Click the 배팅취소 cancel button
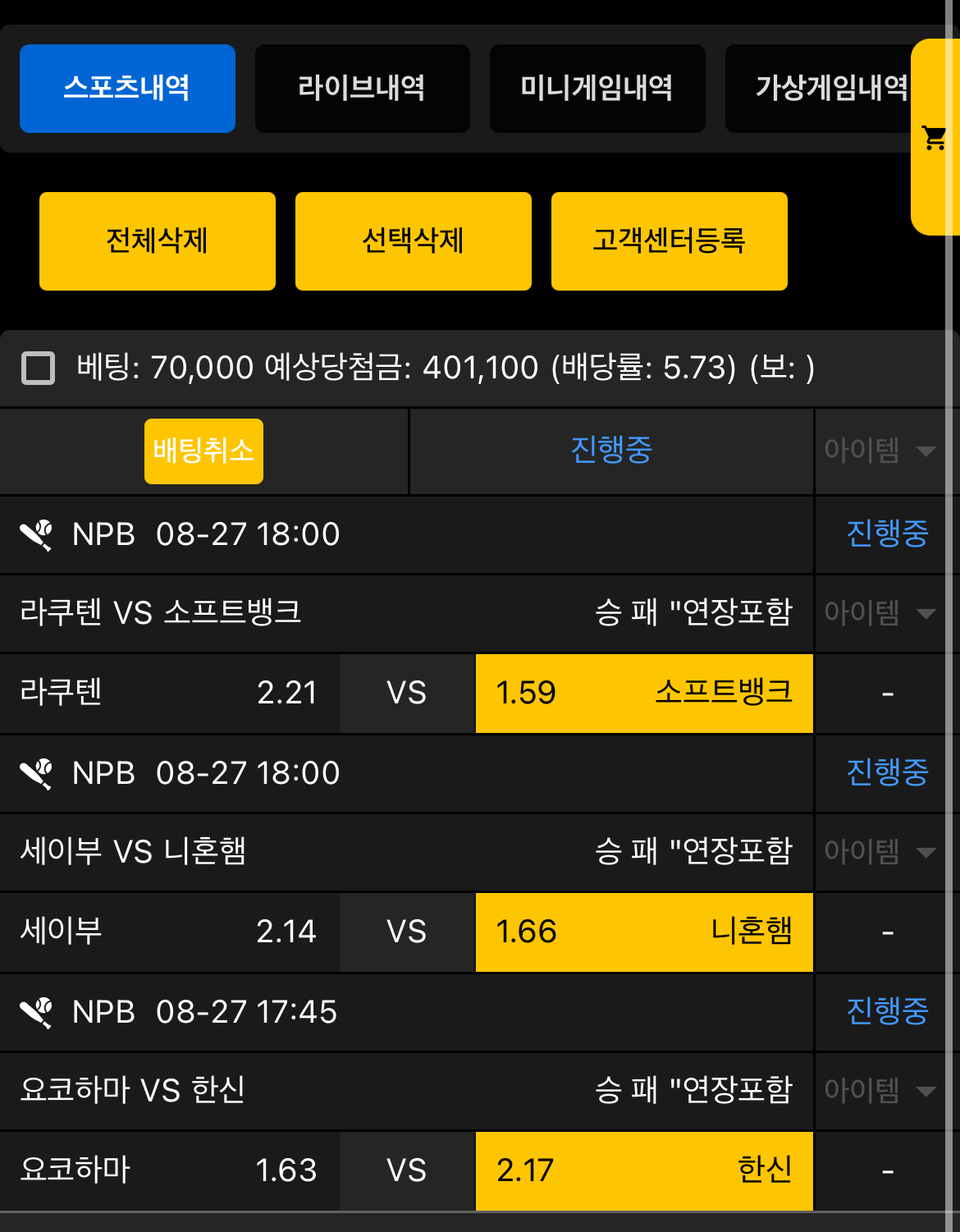 click(x=203, y=451)
